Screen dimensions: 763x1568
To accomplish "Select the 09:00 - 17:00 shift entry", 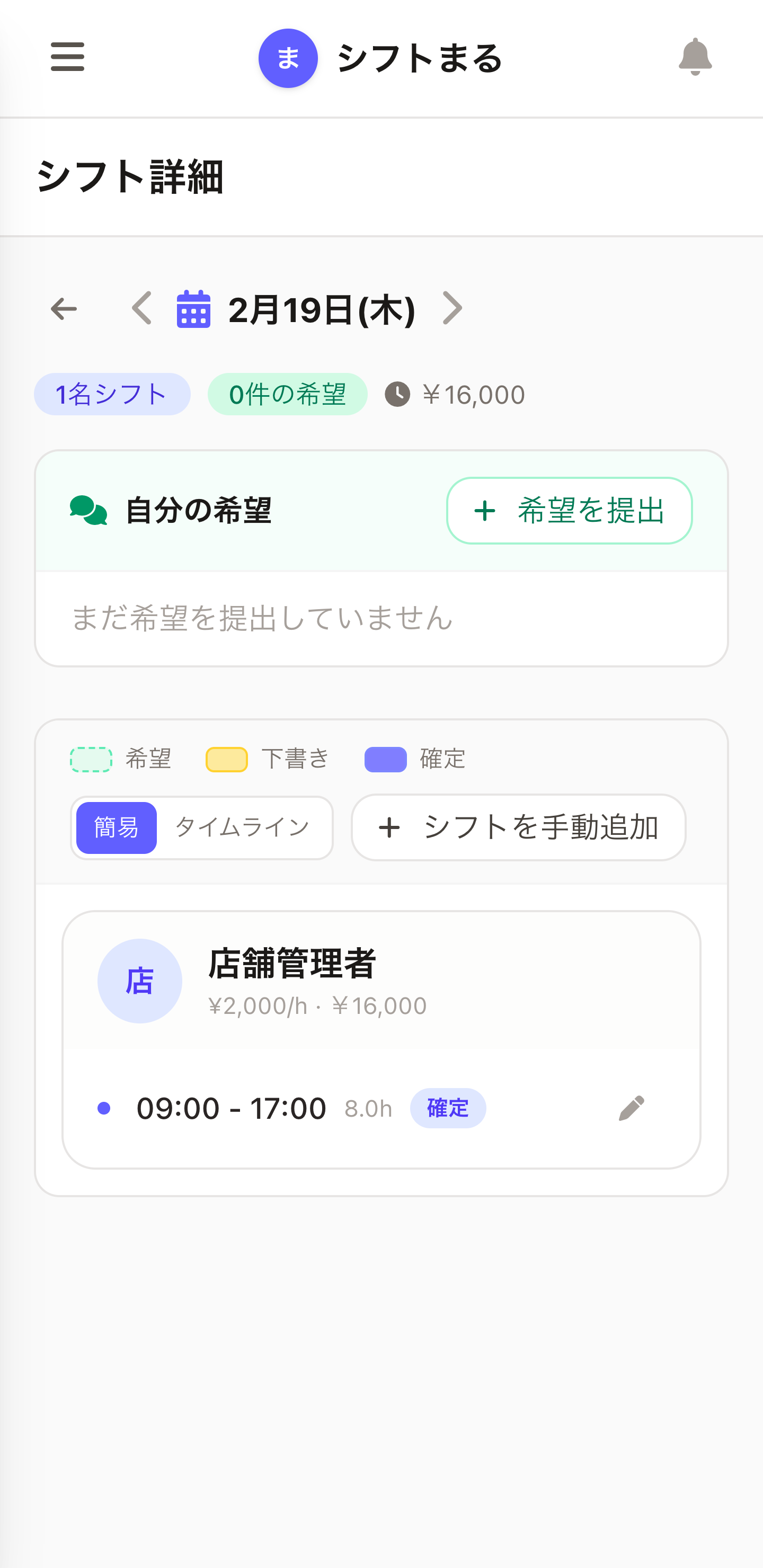I will (232, 1108).
